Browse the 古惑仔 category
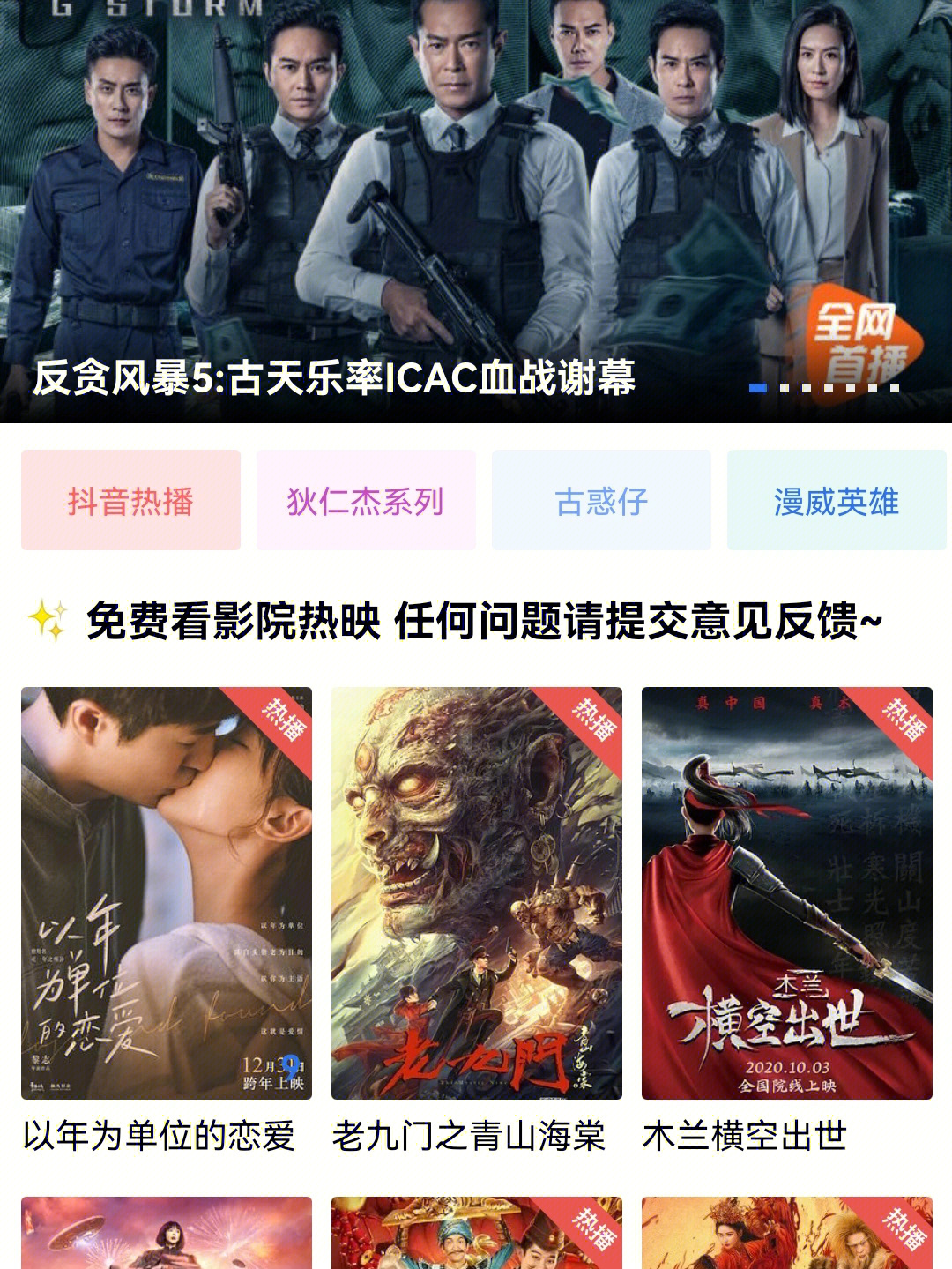This screenshot has width=952, height=1269. coord(601,501)
